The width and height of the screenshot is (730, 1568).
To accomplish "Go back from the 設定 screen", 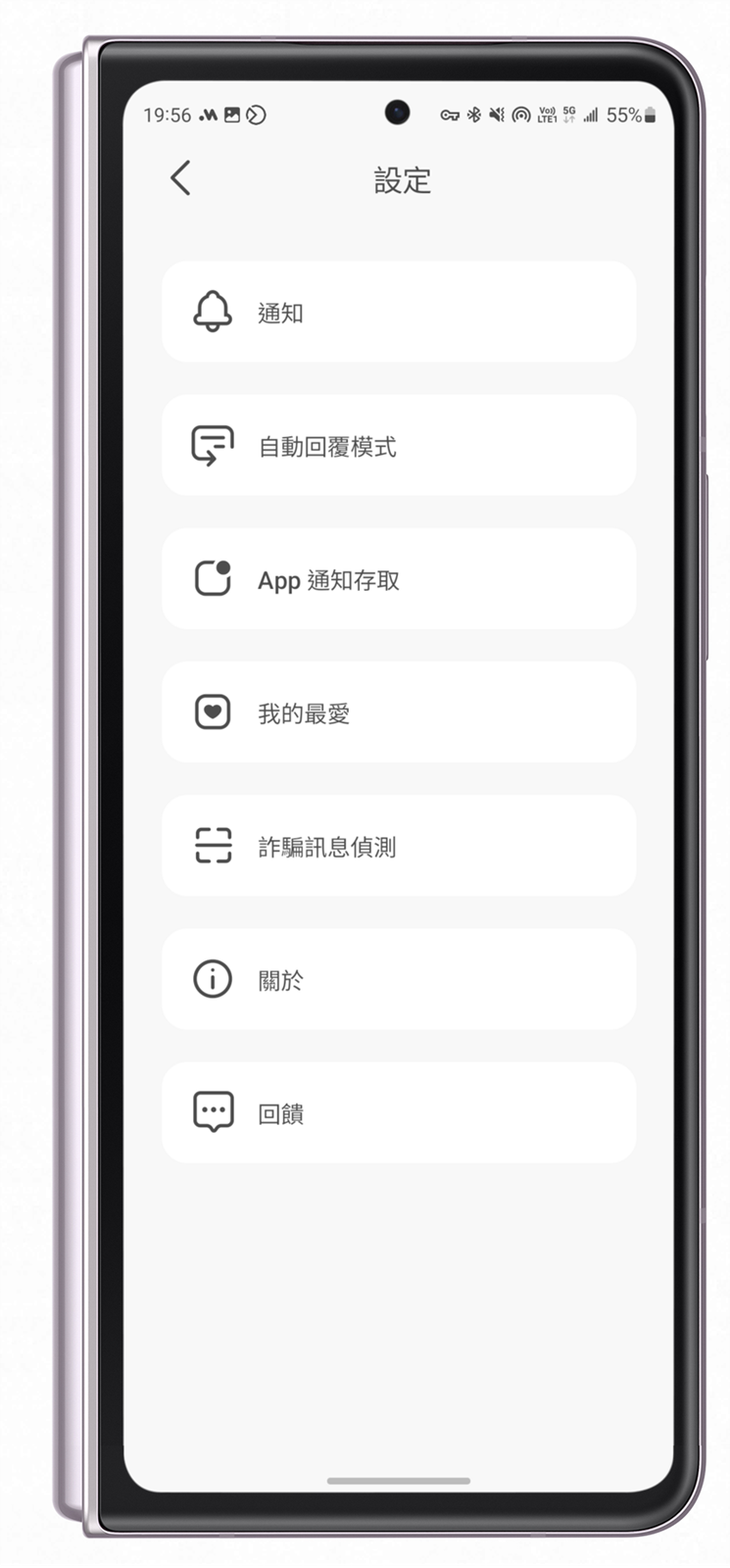I will point(180,178).
